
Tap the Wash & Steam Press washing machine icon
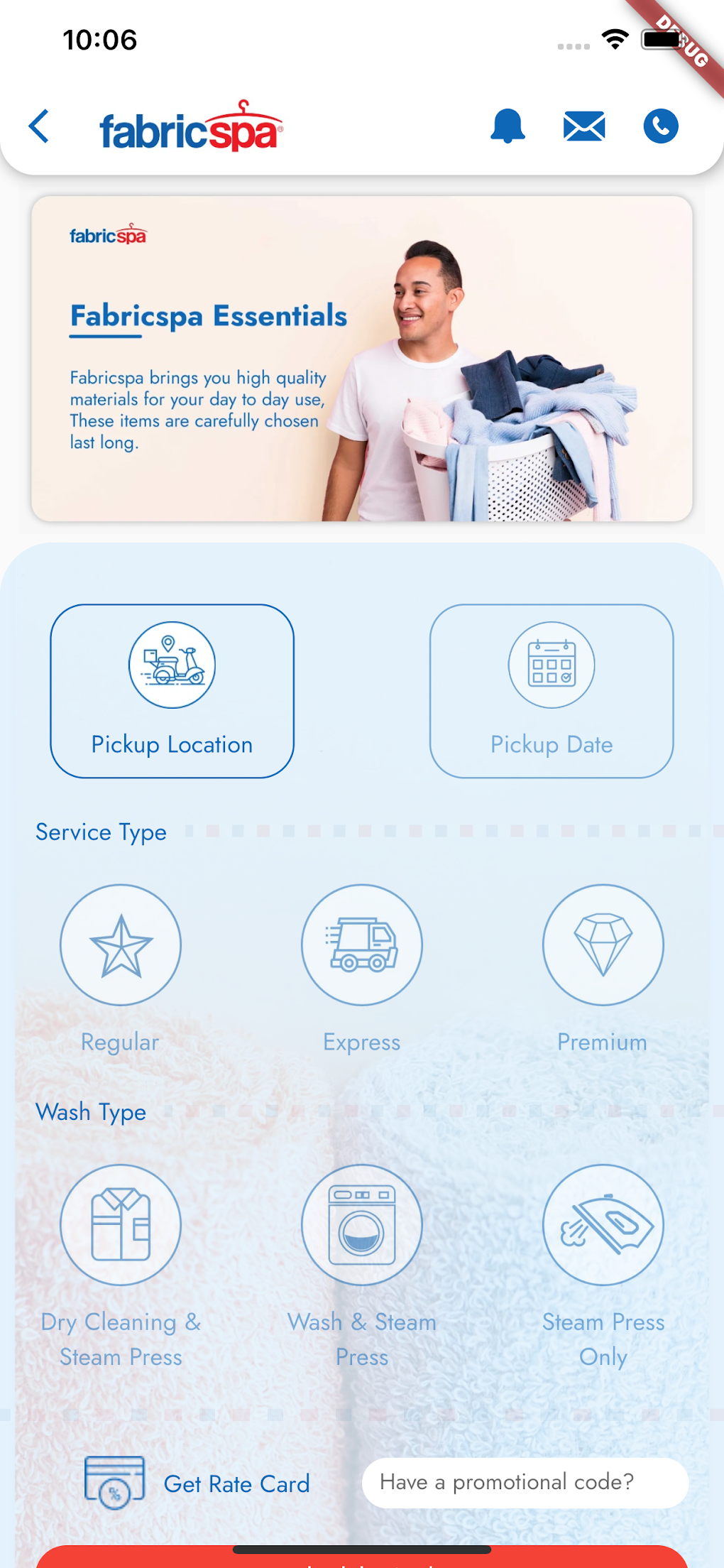(362, 1224)
